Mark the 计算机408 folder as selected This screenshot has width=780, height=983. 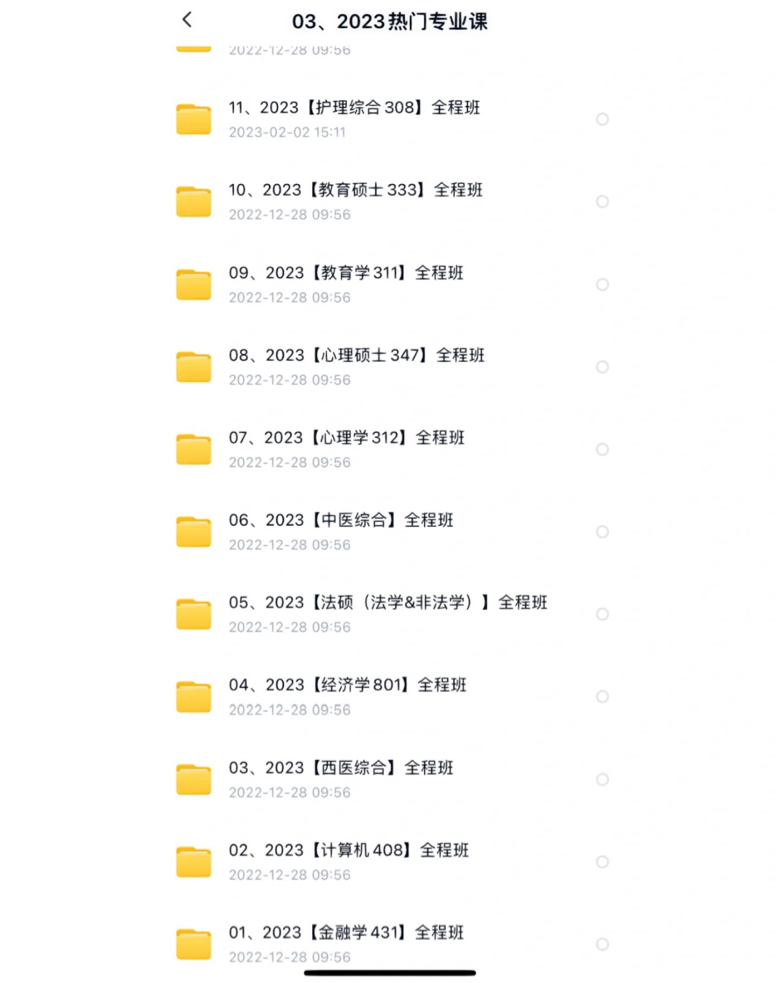click(602, 862)
